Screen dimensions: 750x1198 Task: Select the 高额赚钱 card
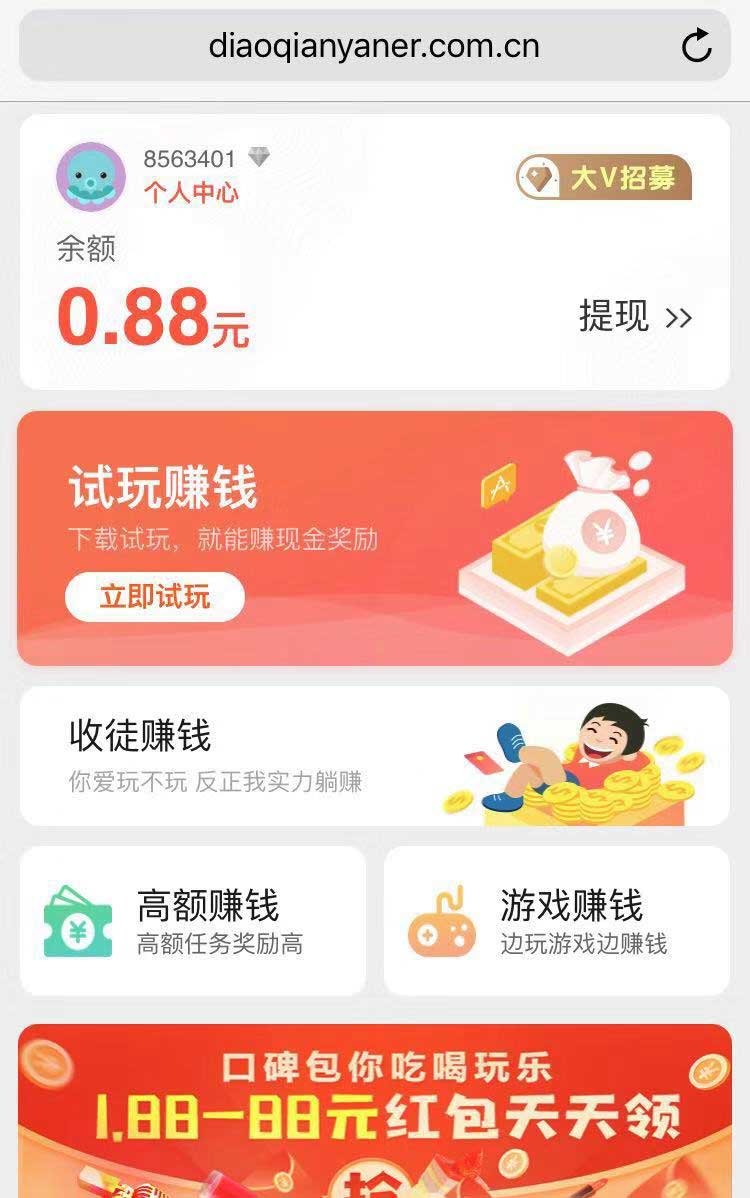point(192,921)
